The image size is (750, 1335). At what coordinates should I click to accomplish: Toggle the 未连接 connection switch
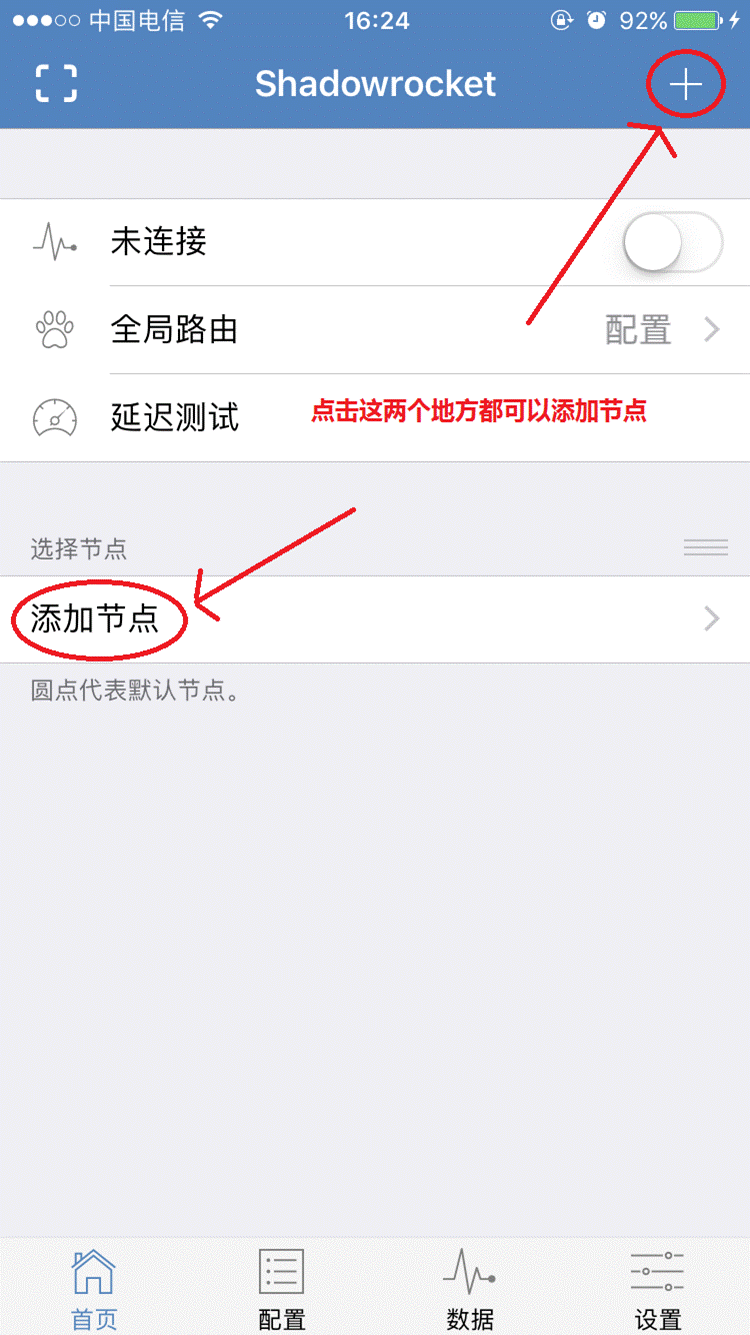[x=672, y=242]
